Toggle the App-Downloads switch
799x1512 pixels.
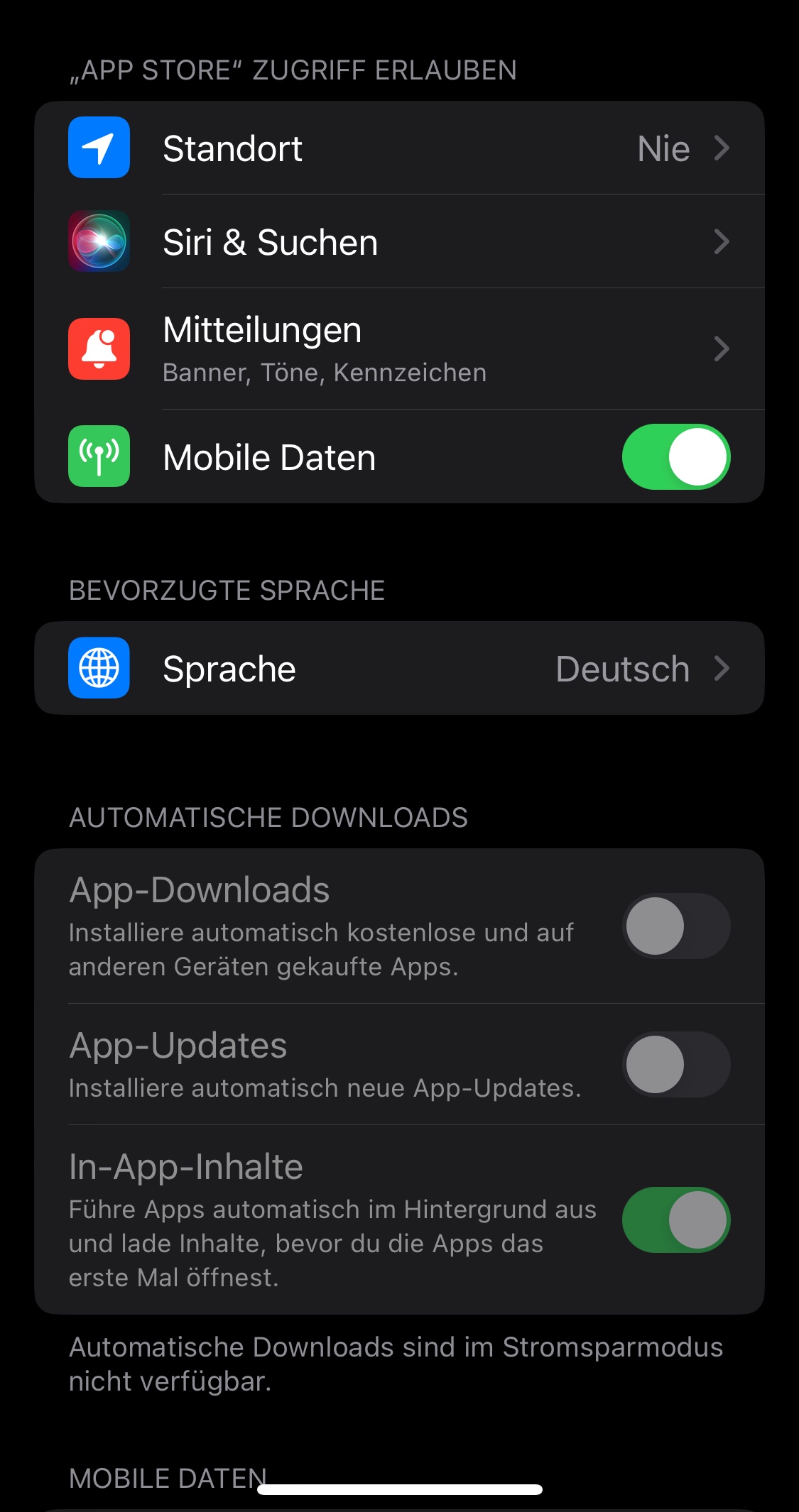675,926
